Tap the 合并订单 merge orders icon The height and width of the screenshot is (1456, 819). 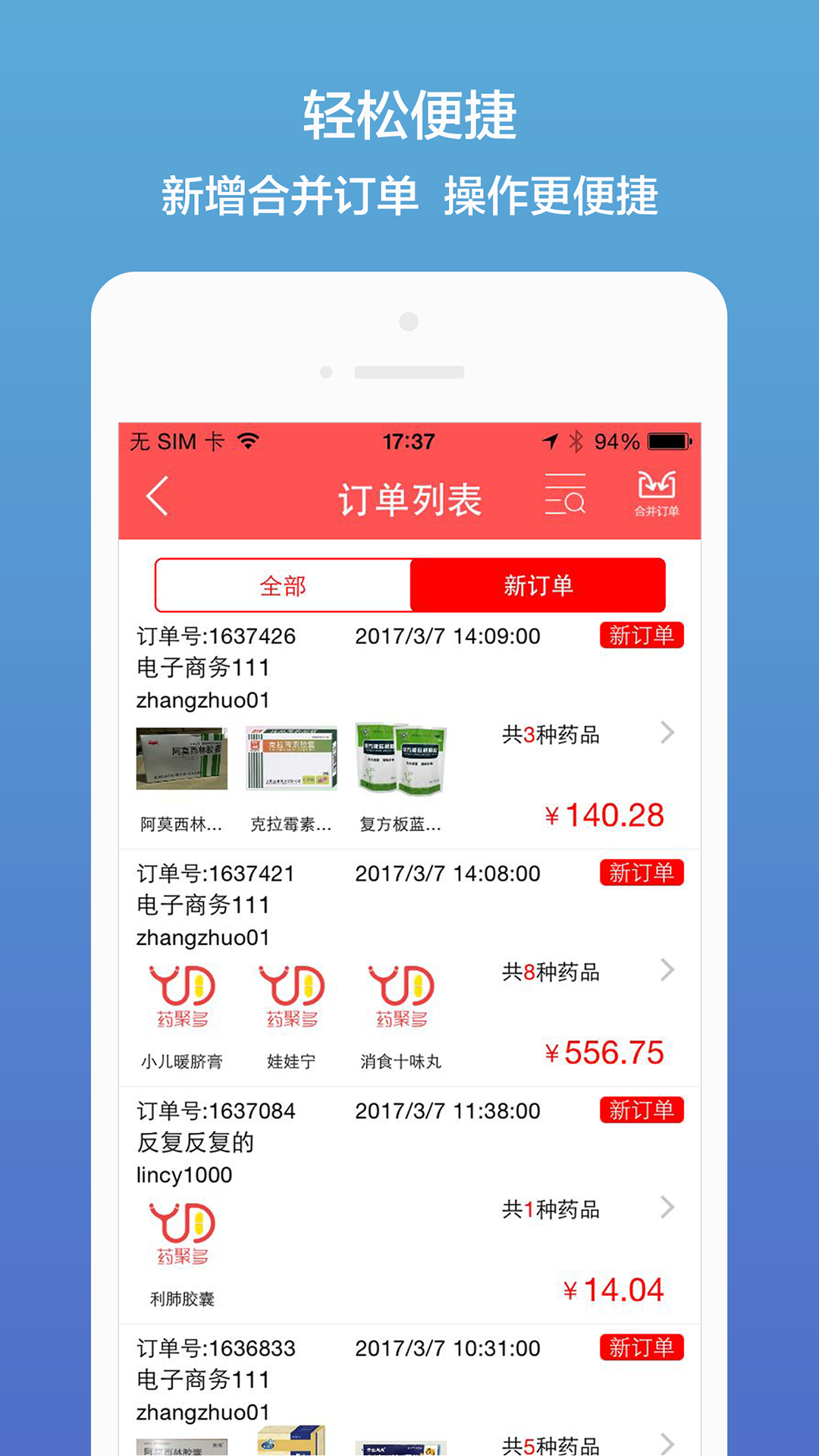pyautogui.click(x=658, y=493)
